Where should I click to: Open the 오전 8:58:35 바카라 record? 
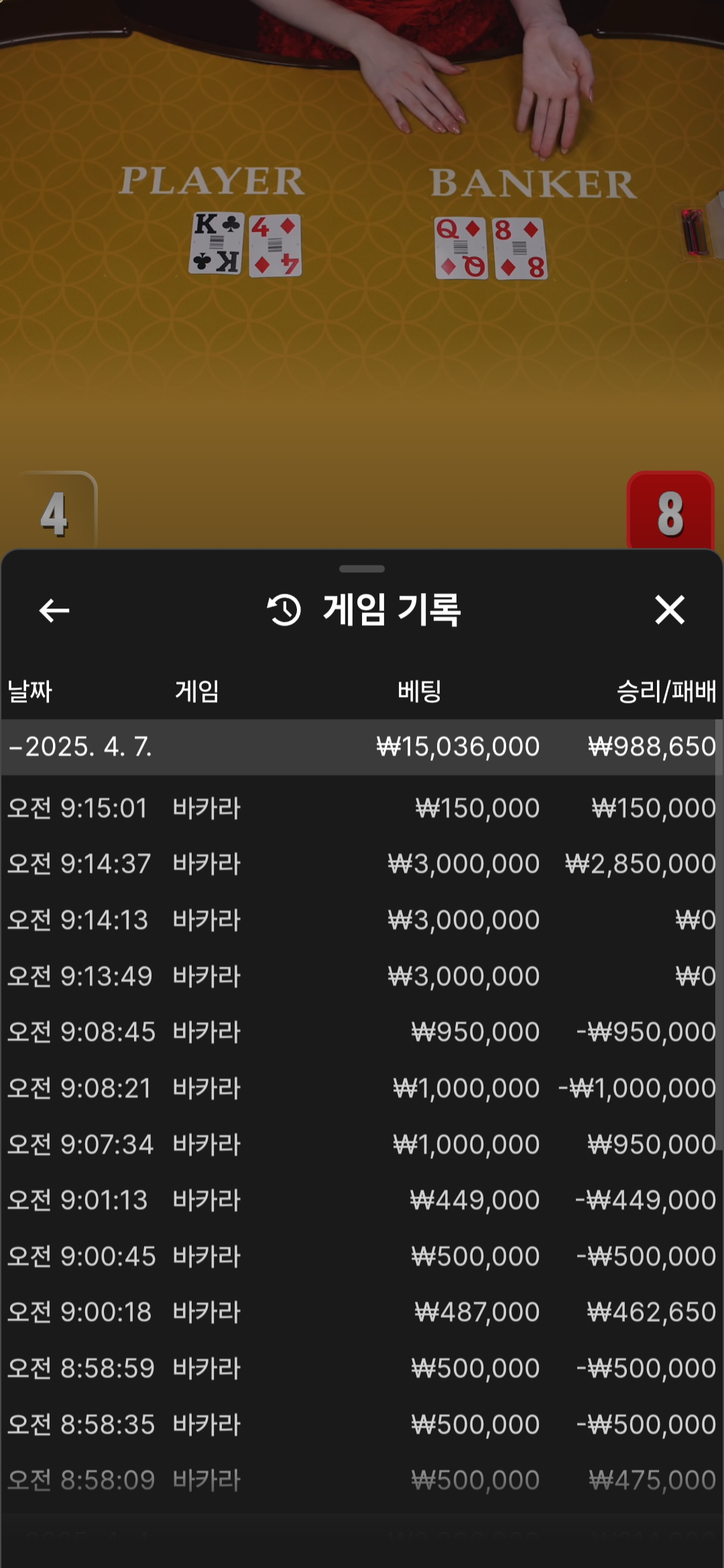click(362, 1425)
